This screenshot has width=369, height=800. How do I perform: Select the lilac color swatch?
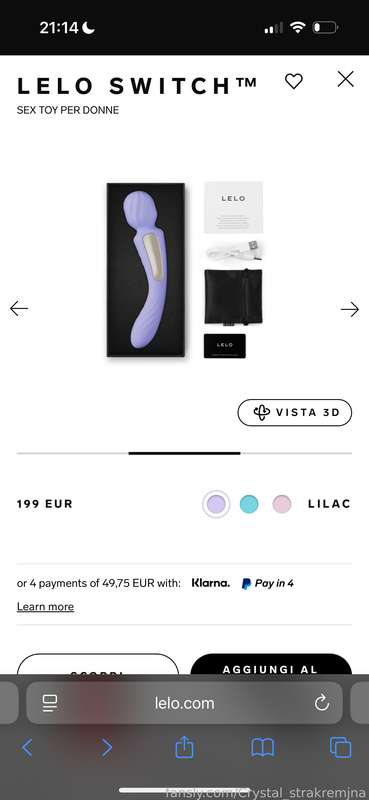tap(215, 504)
